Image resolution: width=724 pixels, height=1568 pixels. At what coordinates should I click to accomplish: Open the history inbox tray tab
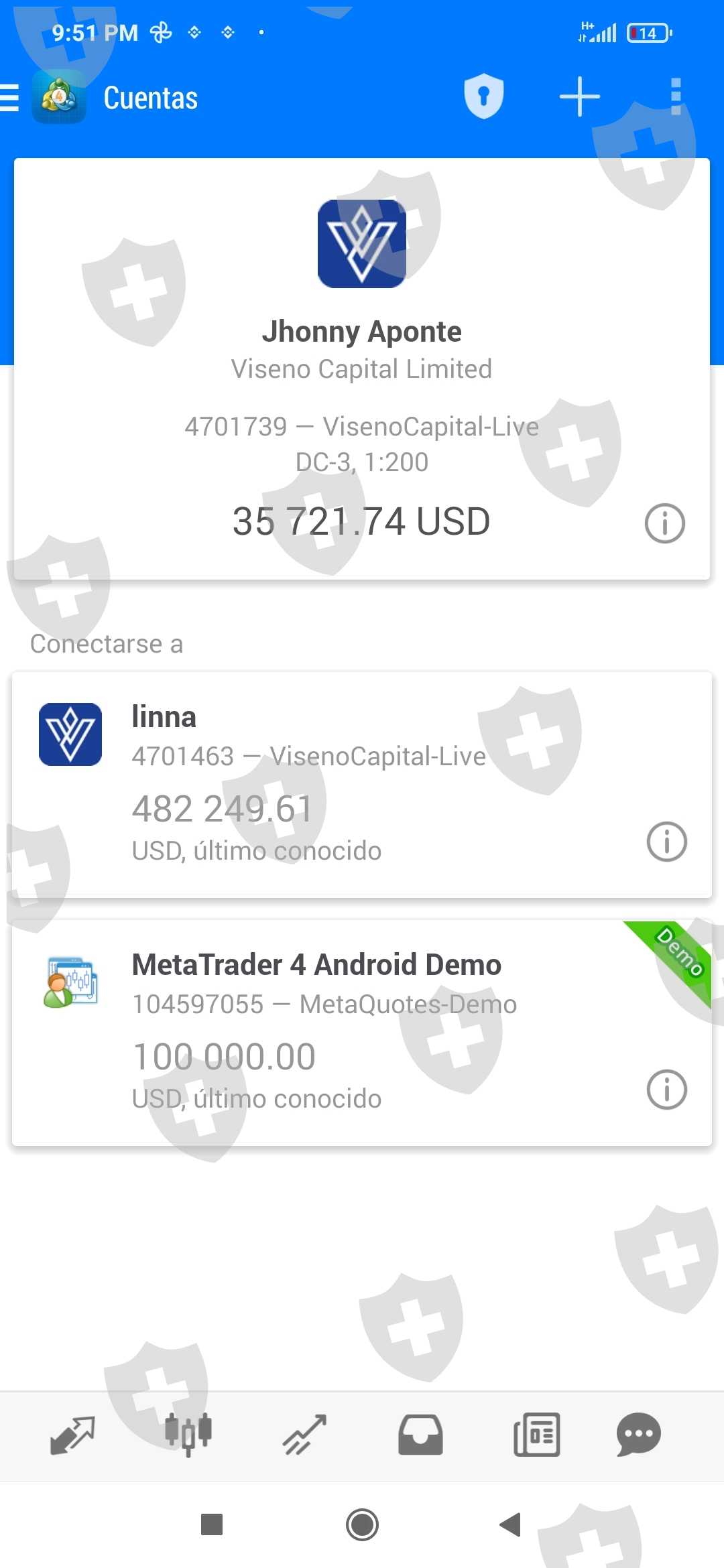[420, 1435]
